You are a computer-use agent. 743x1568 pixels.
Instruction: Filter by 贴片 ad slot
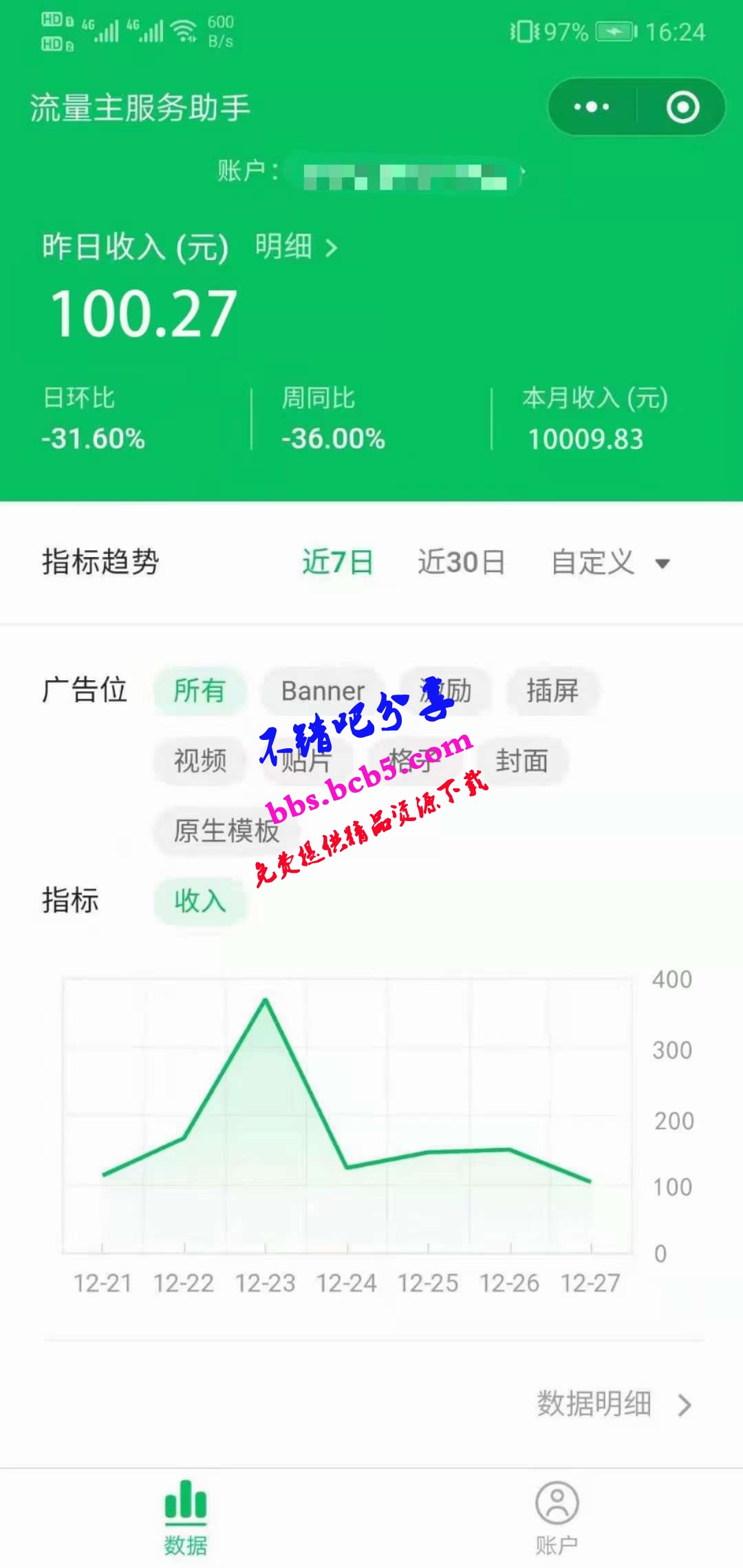pos(305,761)
